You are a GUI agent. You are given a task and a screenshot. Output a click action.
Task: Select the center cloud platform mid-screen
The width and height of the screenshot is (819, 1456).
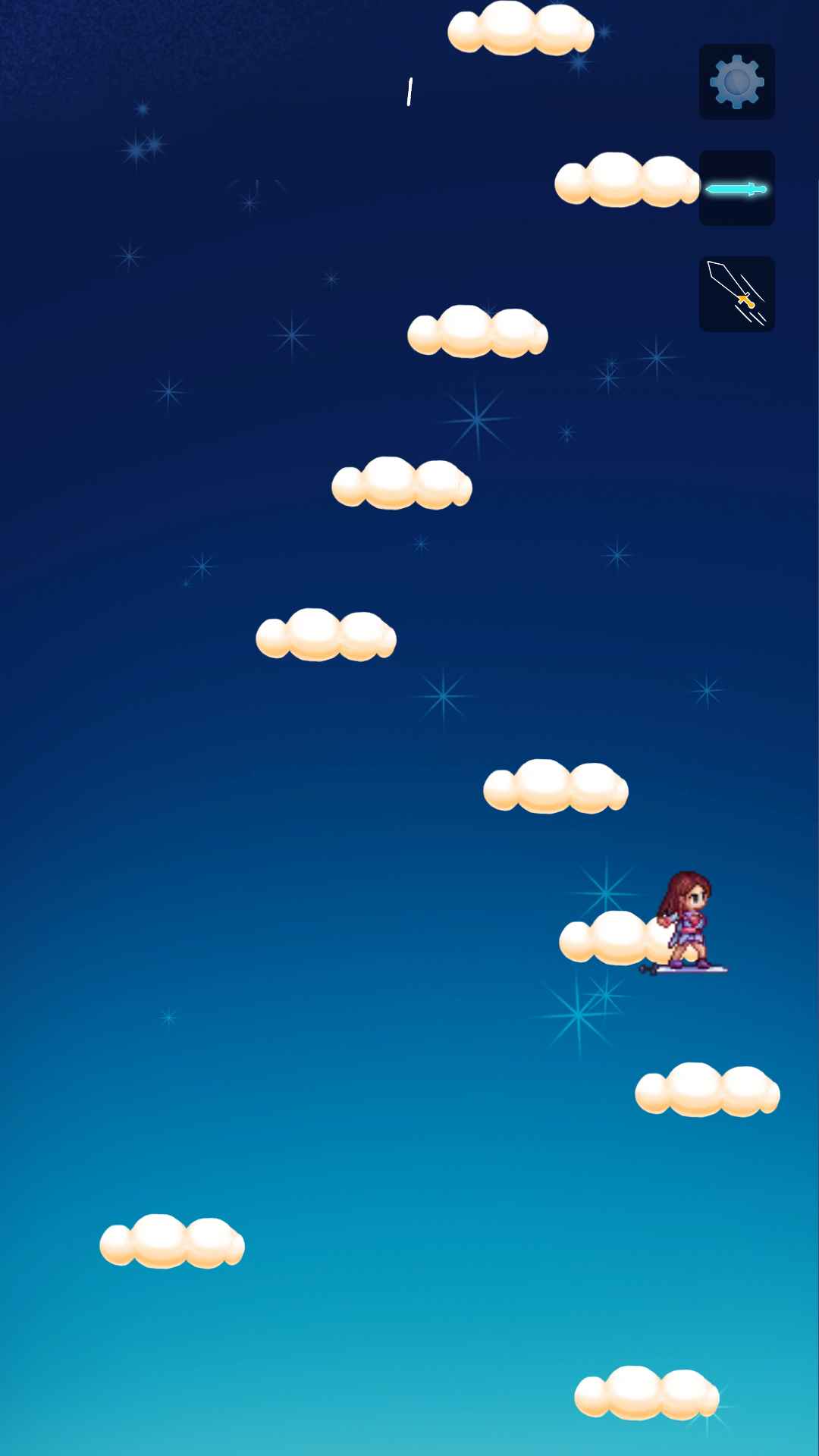554,787
